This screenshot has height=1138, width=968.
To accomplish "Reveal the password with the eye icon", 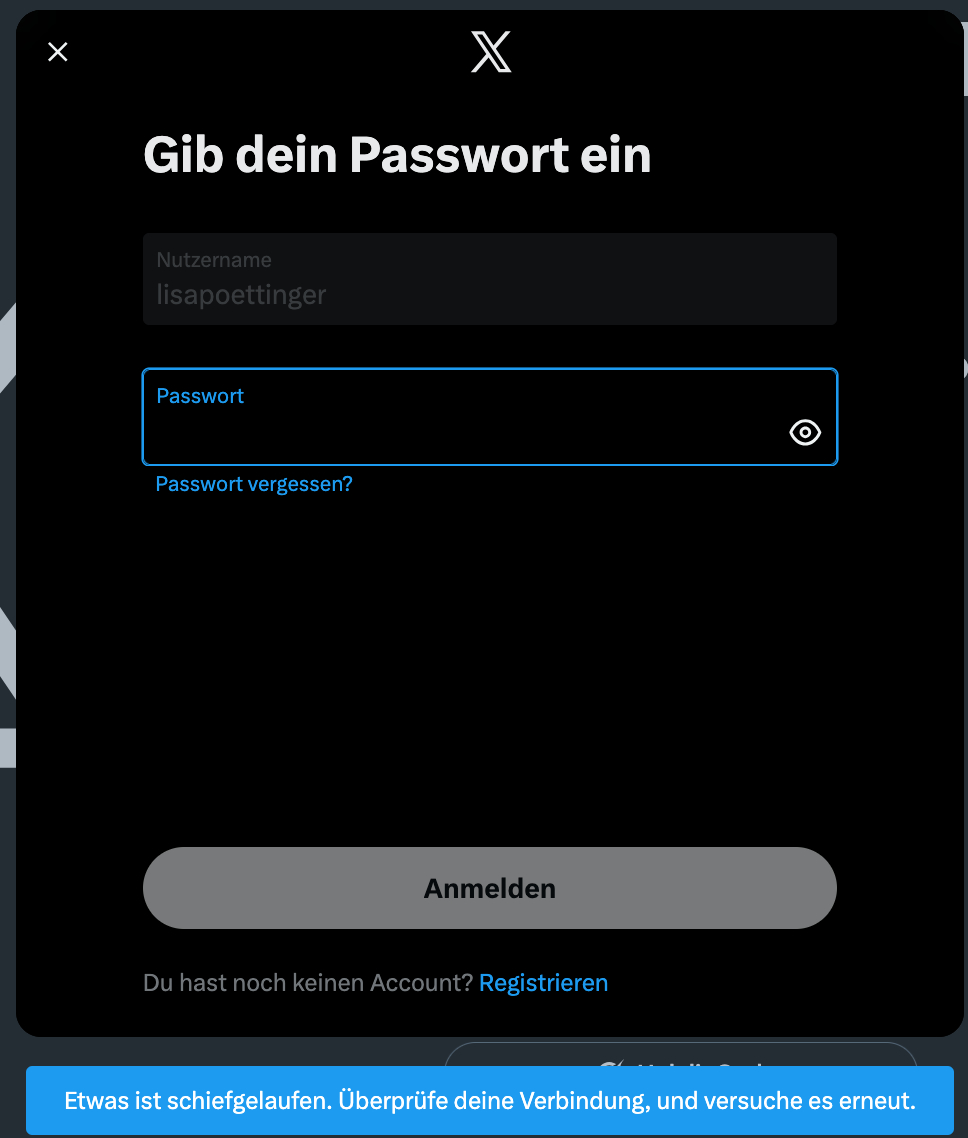I will click(805, 432).
